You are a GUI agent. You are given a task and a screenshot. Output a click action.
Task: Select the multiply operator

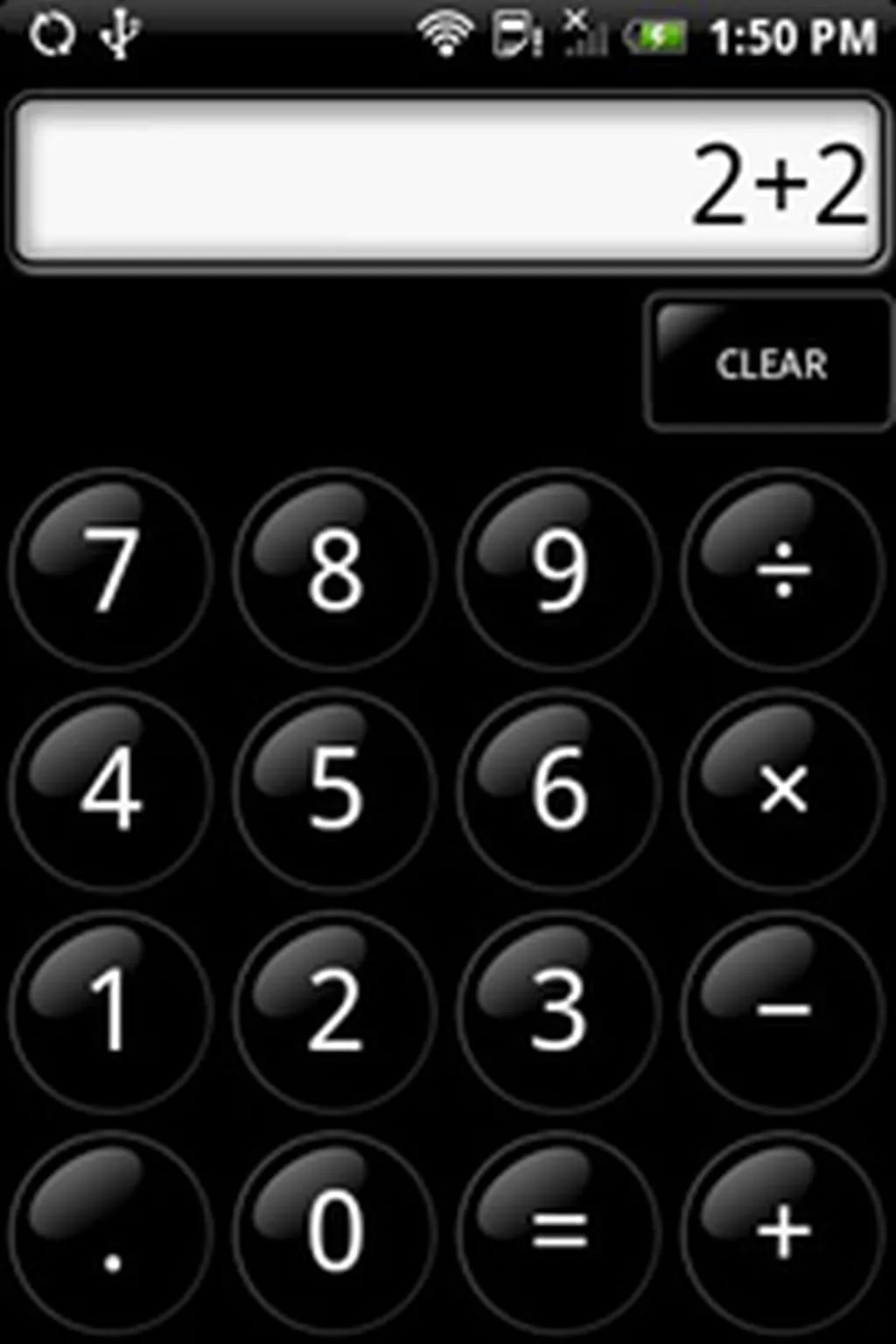tap(783, 790)
